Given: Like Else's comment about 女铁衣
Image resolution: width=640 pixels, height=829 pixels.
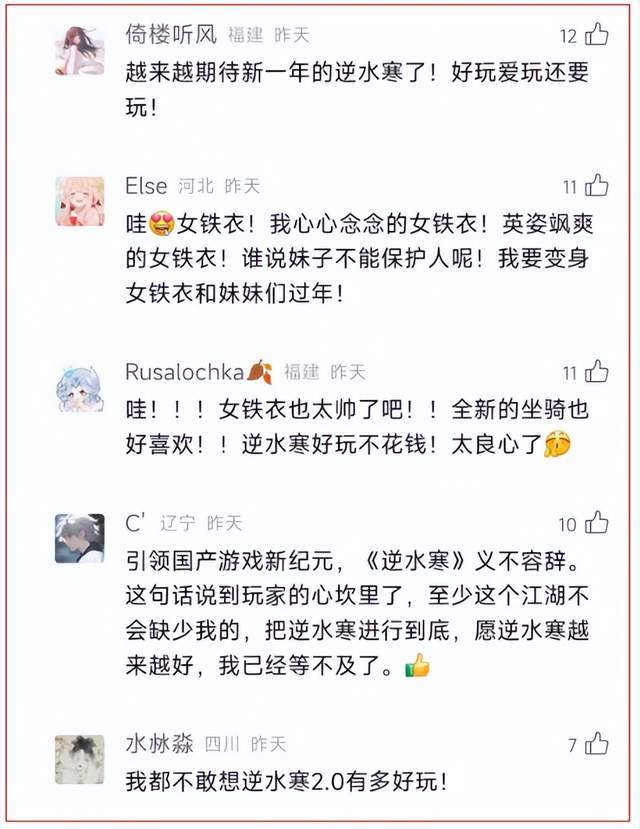Looking at the screenshot, I should 597,186.
